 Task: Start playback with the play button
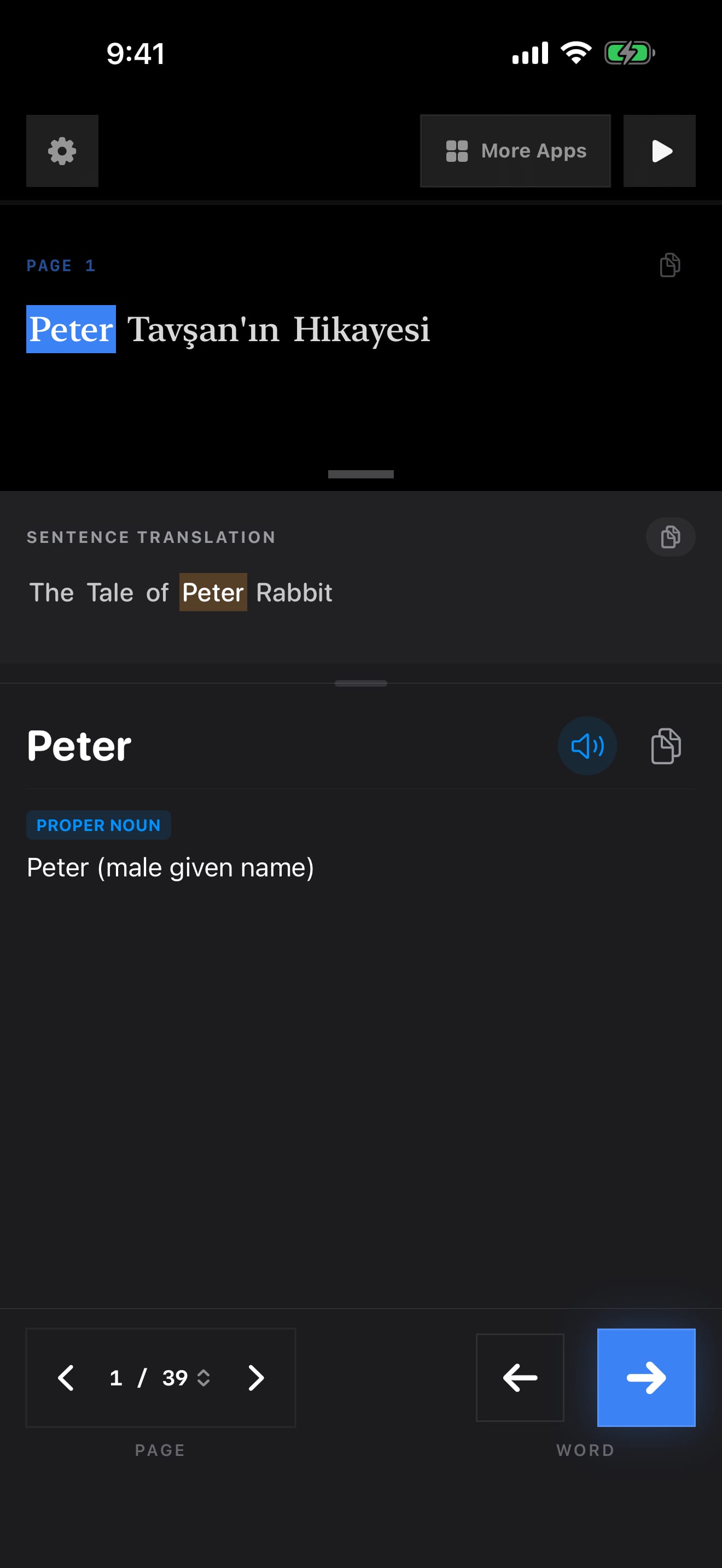pyautogui.click(x=659, y=151)
